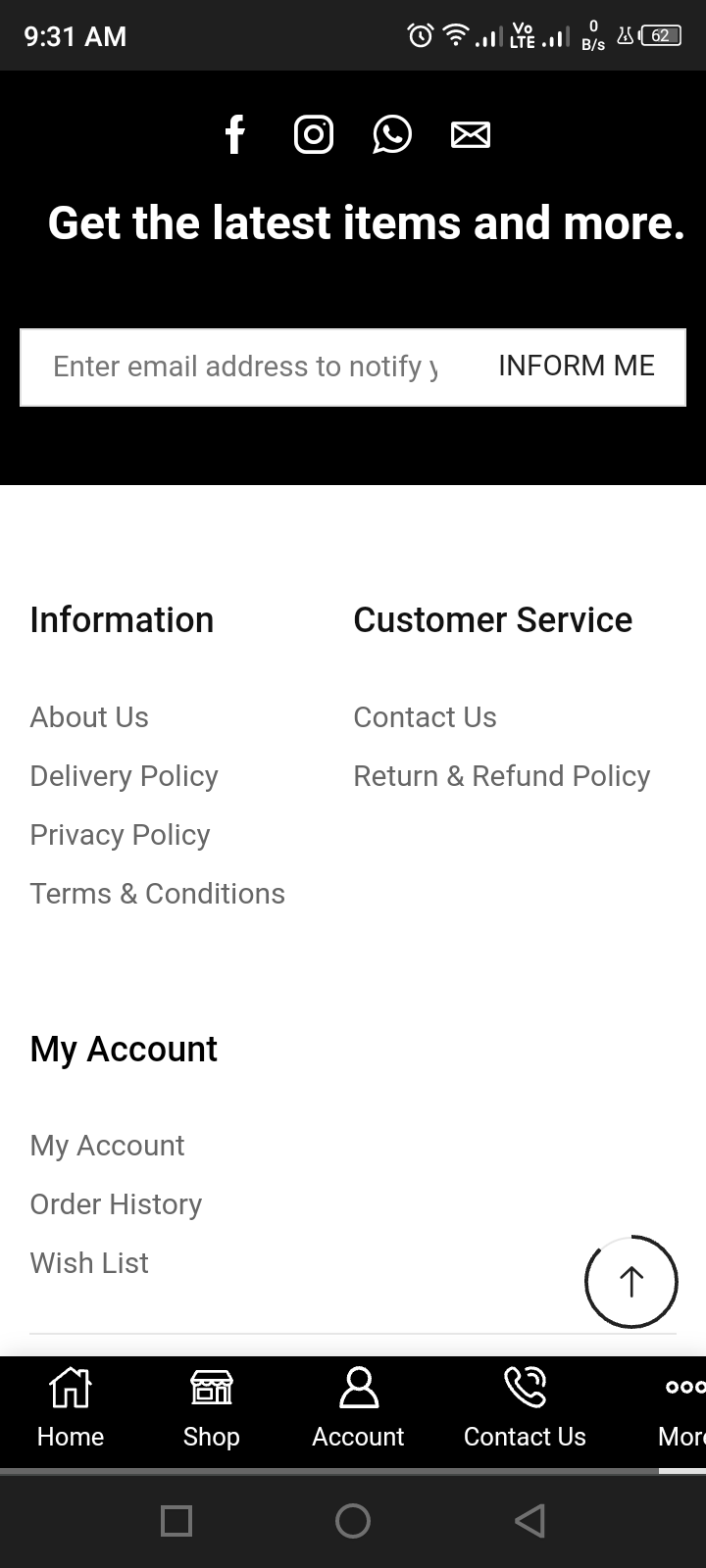Open Wish List
This screenshot has width=706, height=1568.
tap(89, 1263)
